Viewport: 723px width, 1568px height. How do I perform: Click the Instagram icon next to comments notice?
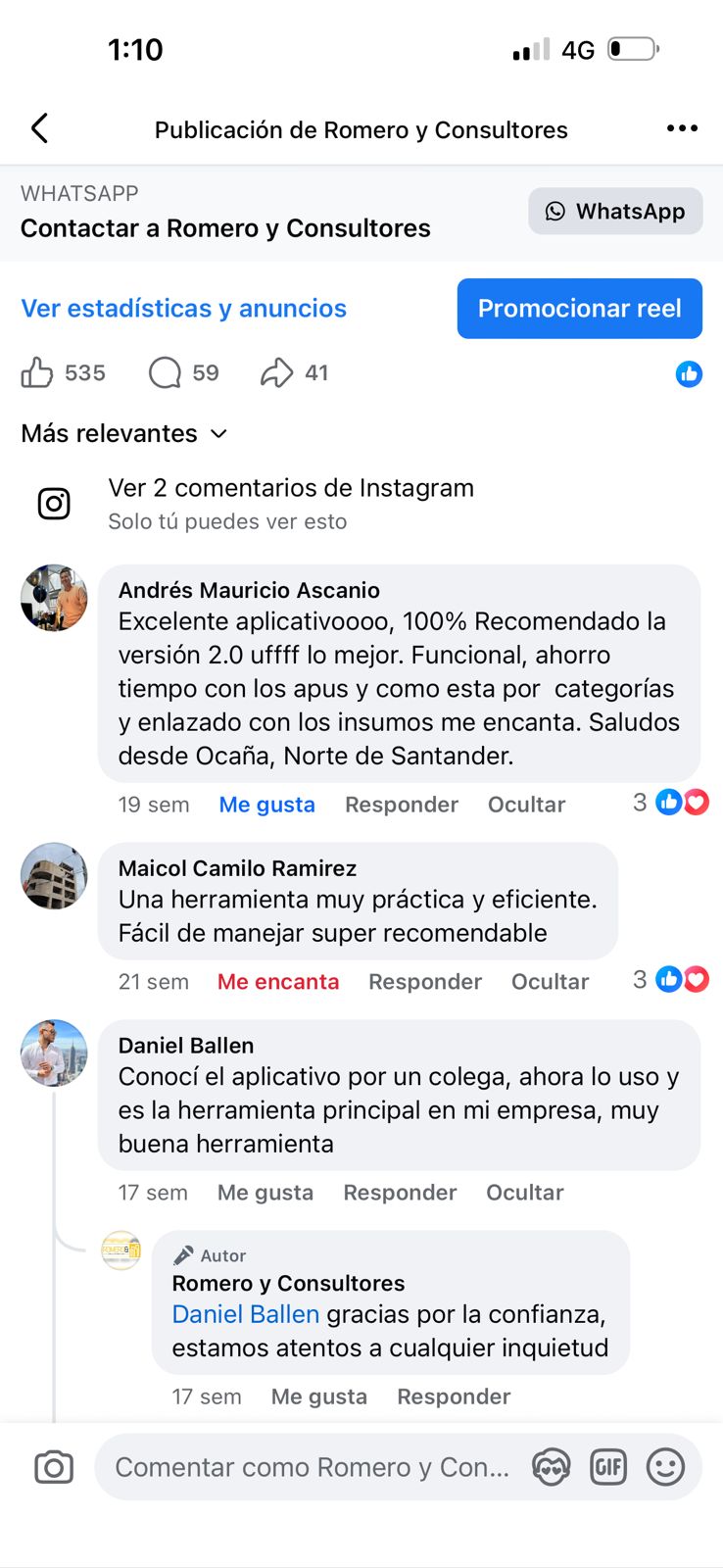pyautogui.click(x=54, y=503)
